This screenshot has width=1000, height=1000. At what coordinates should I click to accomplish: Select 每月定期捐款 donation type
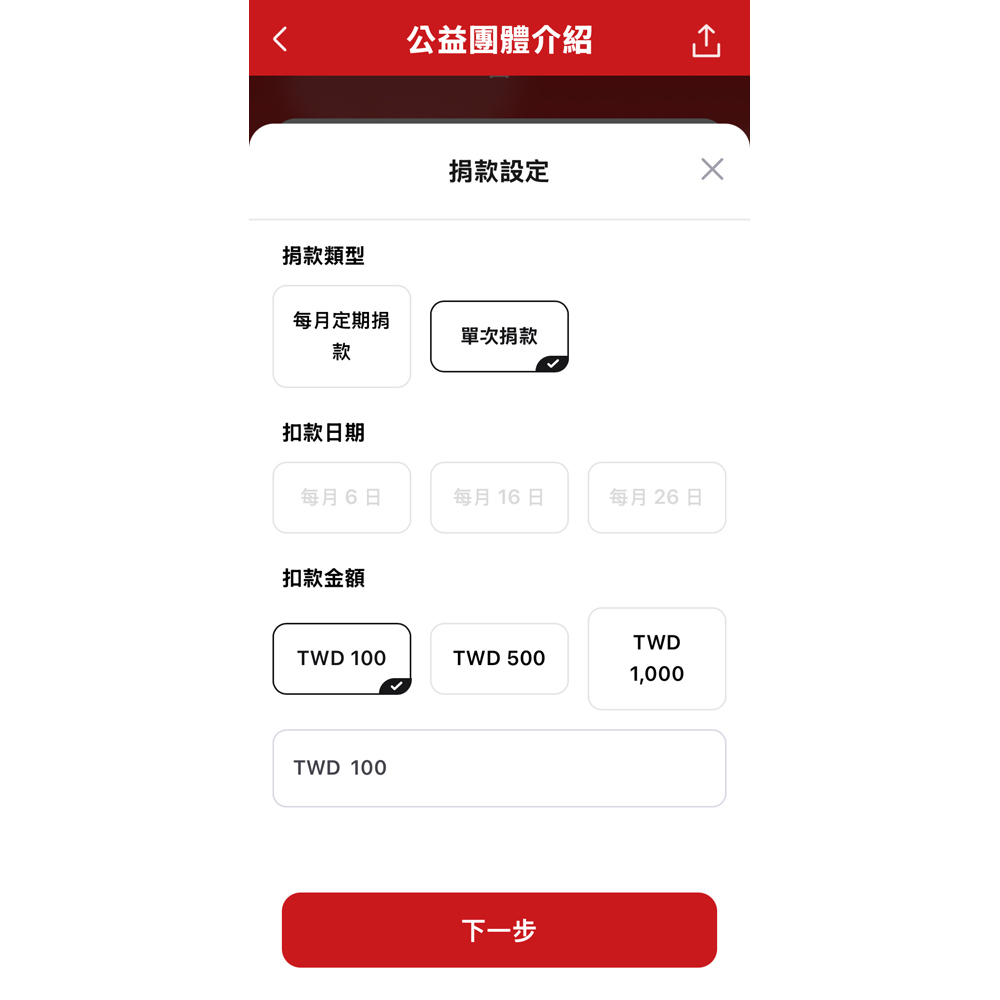pyautogui.click(x=342, y=336)
